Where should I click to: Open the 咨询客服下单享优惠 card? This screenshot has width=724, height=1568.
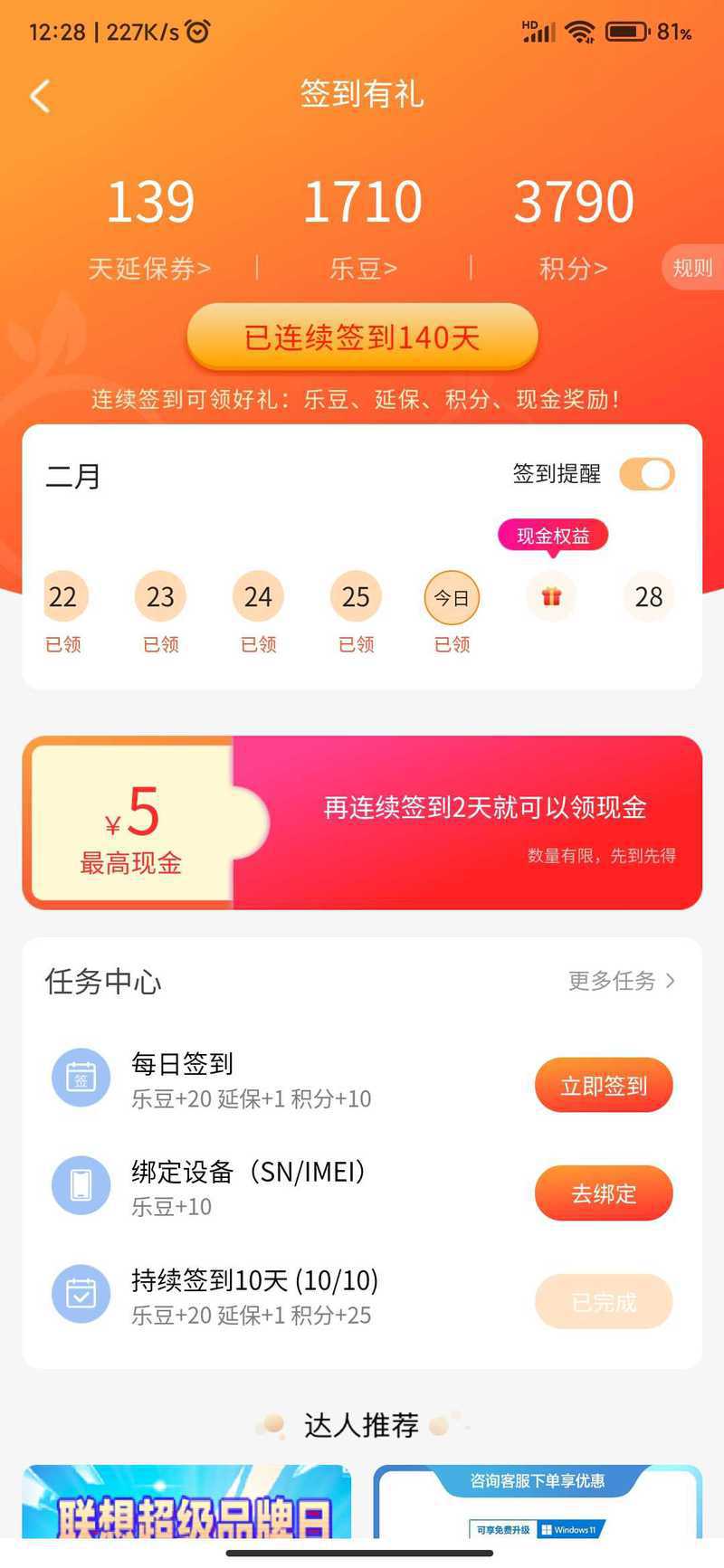pyautogui.click(x=538, y=1501)
